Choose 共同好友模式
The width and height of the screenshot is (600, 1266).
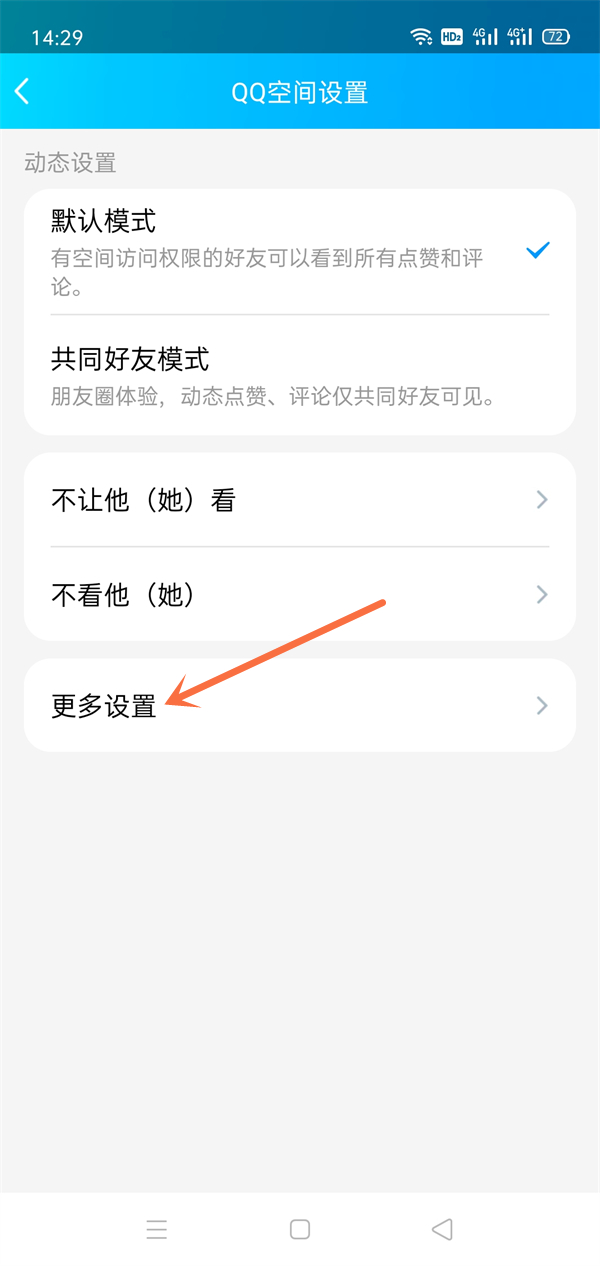pos(299,376)
